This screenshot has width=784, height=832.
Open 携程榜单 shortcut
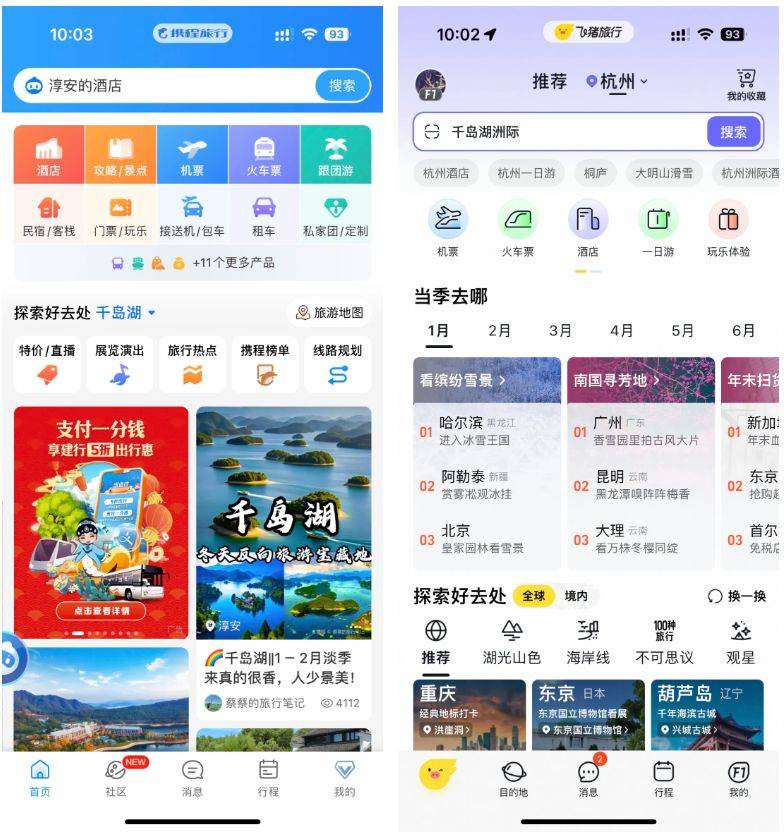pyautogui.click(x=265, y=364)
